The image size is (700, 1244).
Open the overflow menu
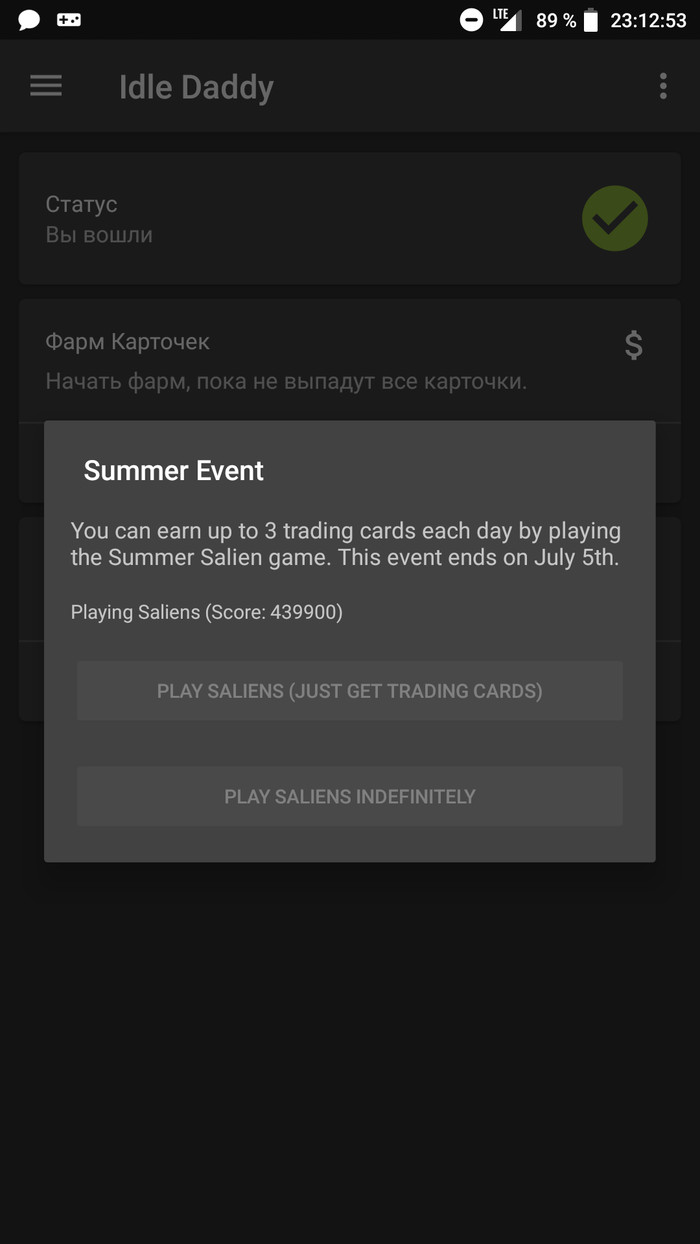(x=662, y=86)
